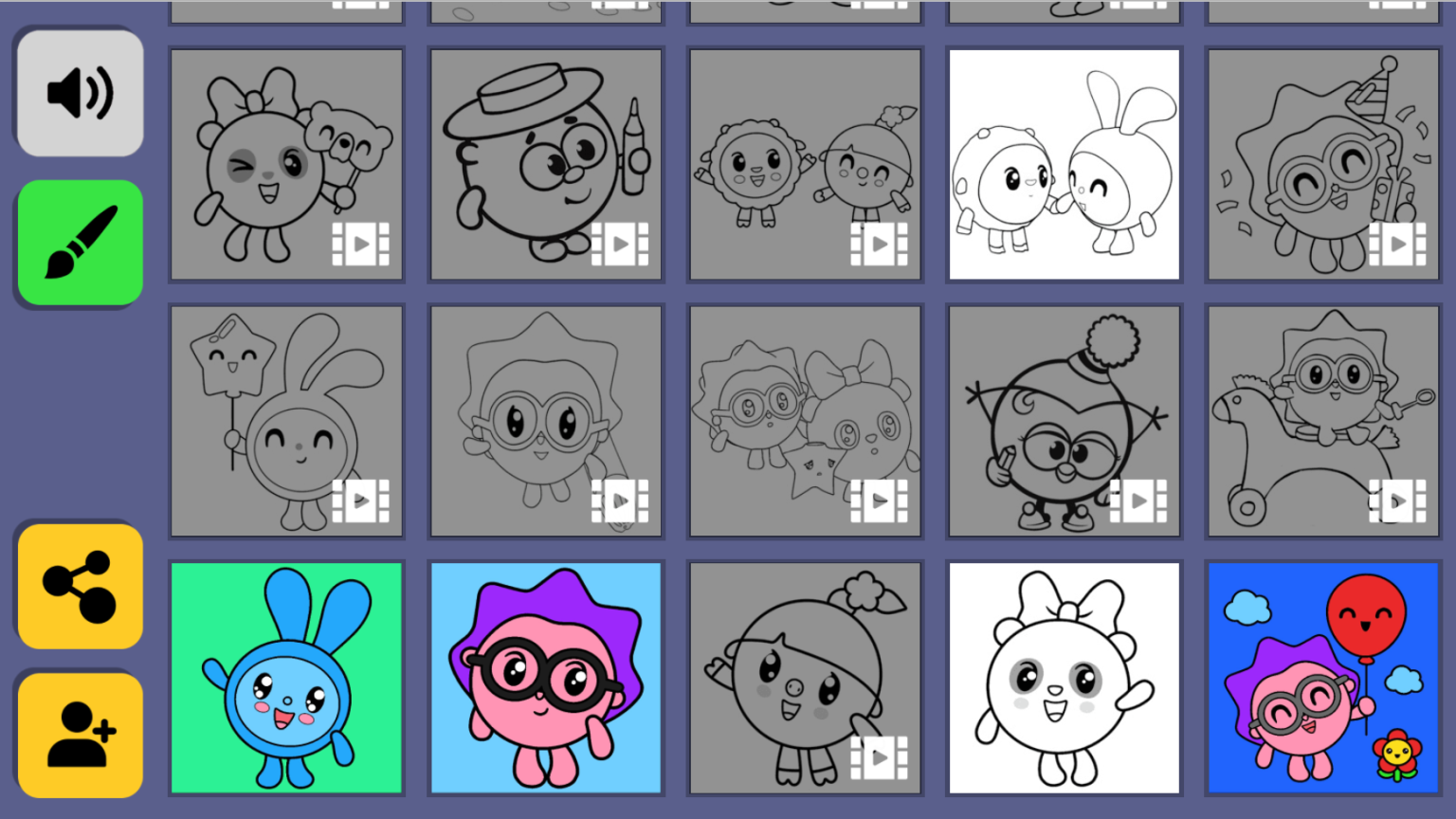Choose the hedgehog riding toy horse picture
Viewport: 1456px width, 819px height.
1323,421
